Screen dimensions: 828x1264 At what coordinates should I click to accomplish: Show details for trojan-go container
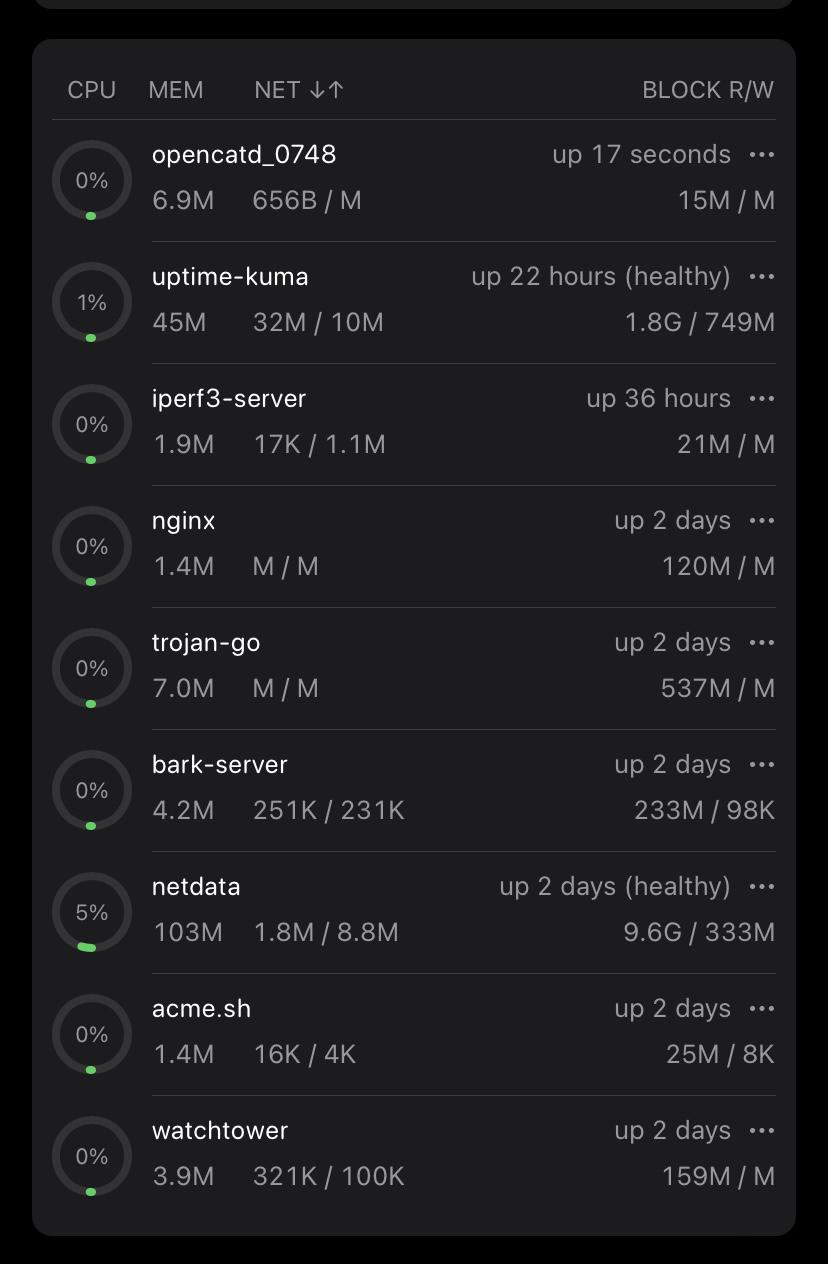[x=206, y=643]
